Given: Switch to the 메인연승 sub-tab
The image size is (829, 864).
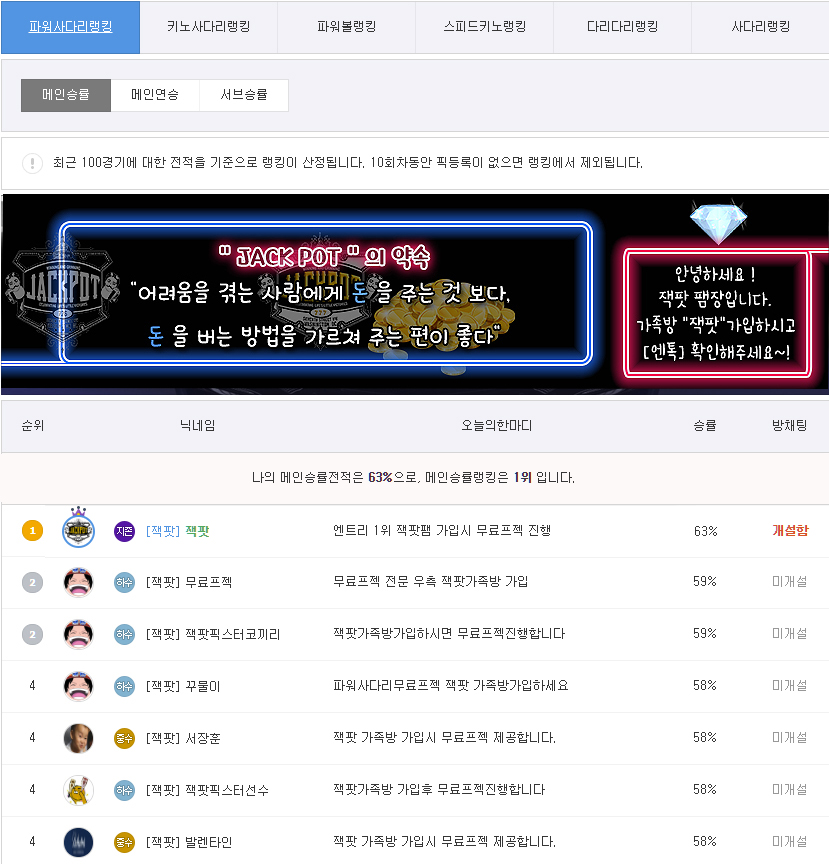Looking at the screenshot, I should [x=155, y=95].
